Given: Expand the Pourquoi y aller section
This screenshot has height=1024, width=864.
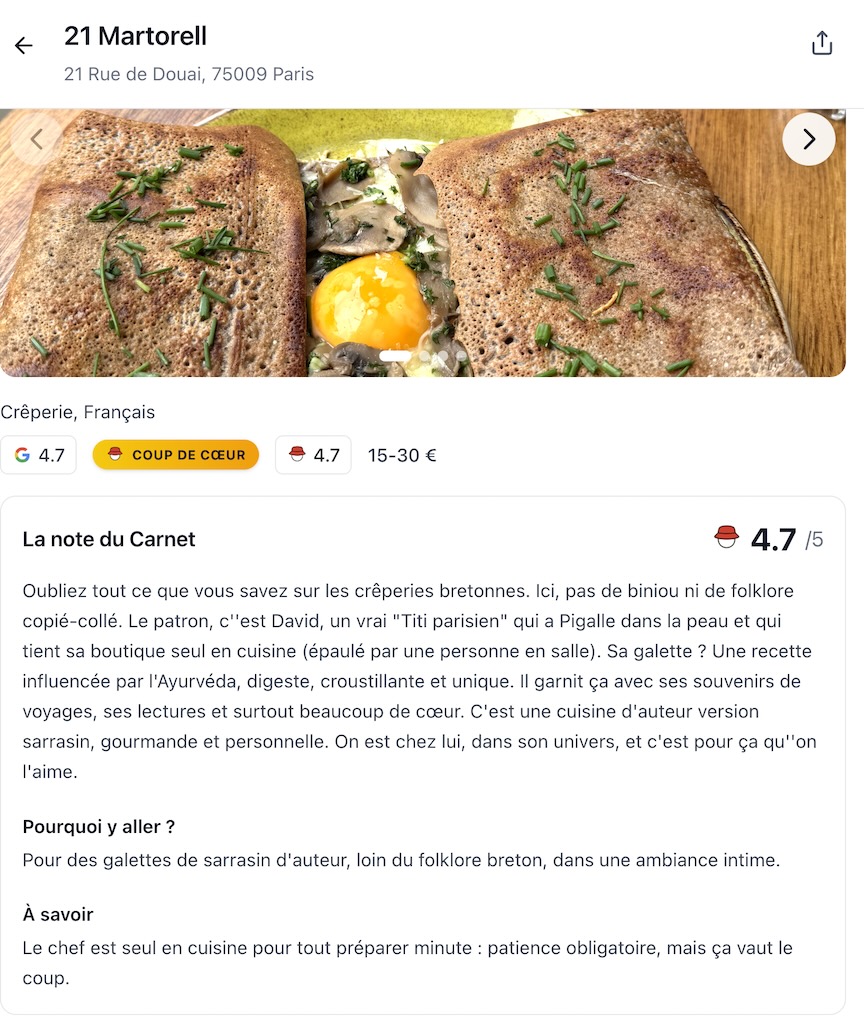Looking at the screenshot, I should point(100,827).
